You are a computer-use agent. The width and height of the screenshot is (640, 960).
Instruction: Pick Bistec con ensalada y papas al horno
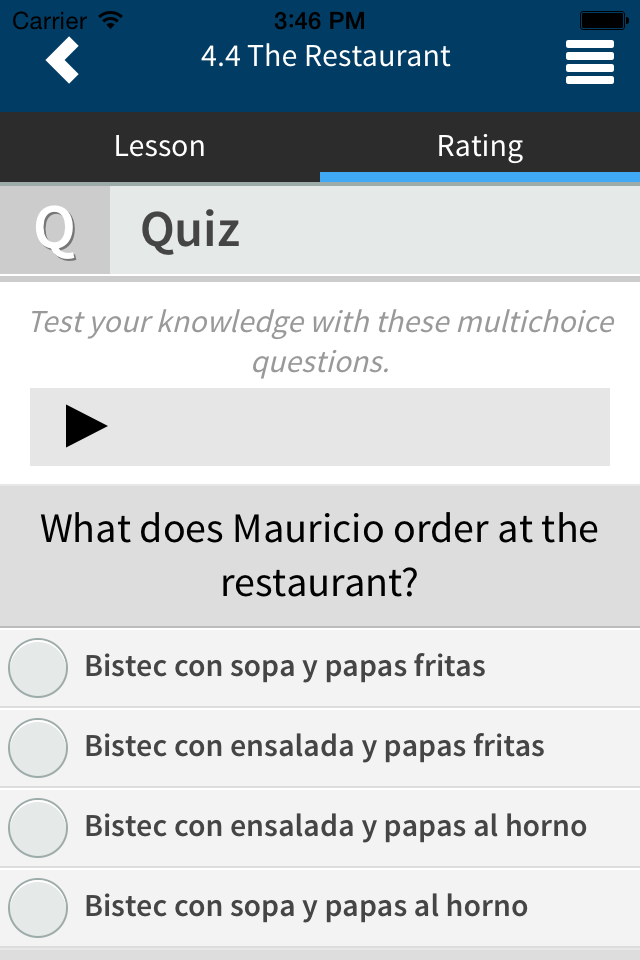[38, 828]
